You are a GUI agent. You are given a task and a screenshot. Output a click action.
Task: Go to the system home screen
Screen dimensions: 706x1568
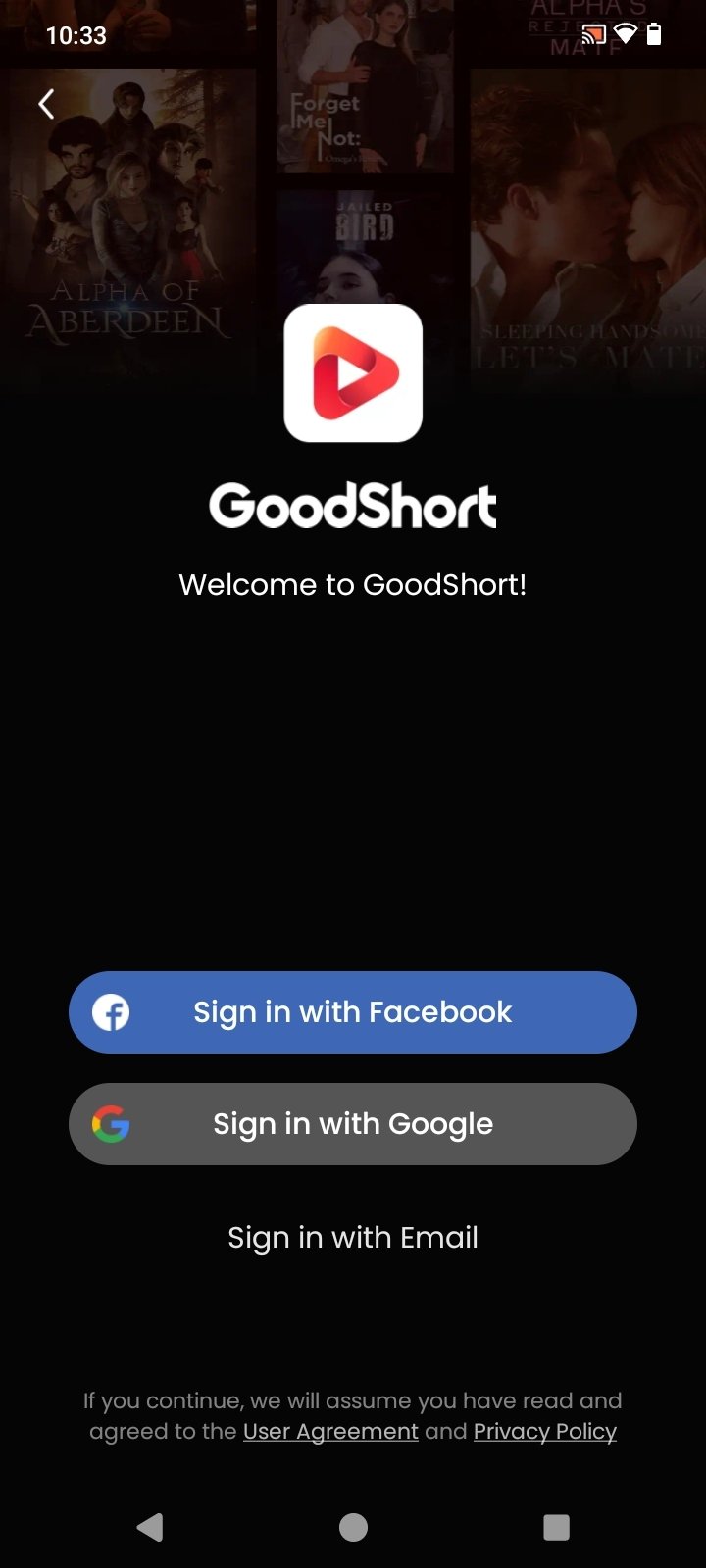(x=353, y=1527)
